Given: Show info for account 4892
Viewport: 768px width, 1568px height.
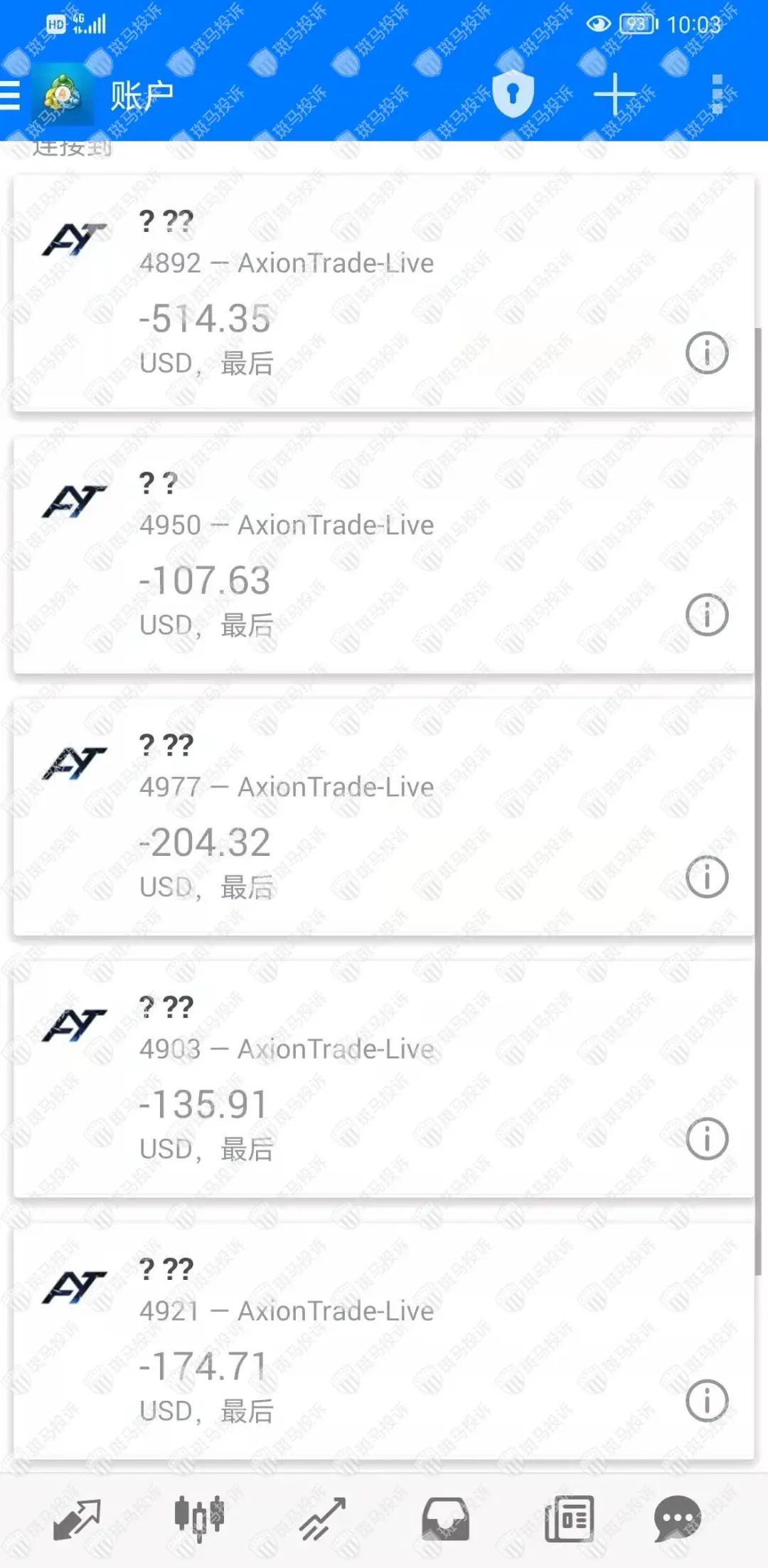Looking at the screenshot, I should click(x=707, y=353).
